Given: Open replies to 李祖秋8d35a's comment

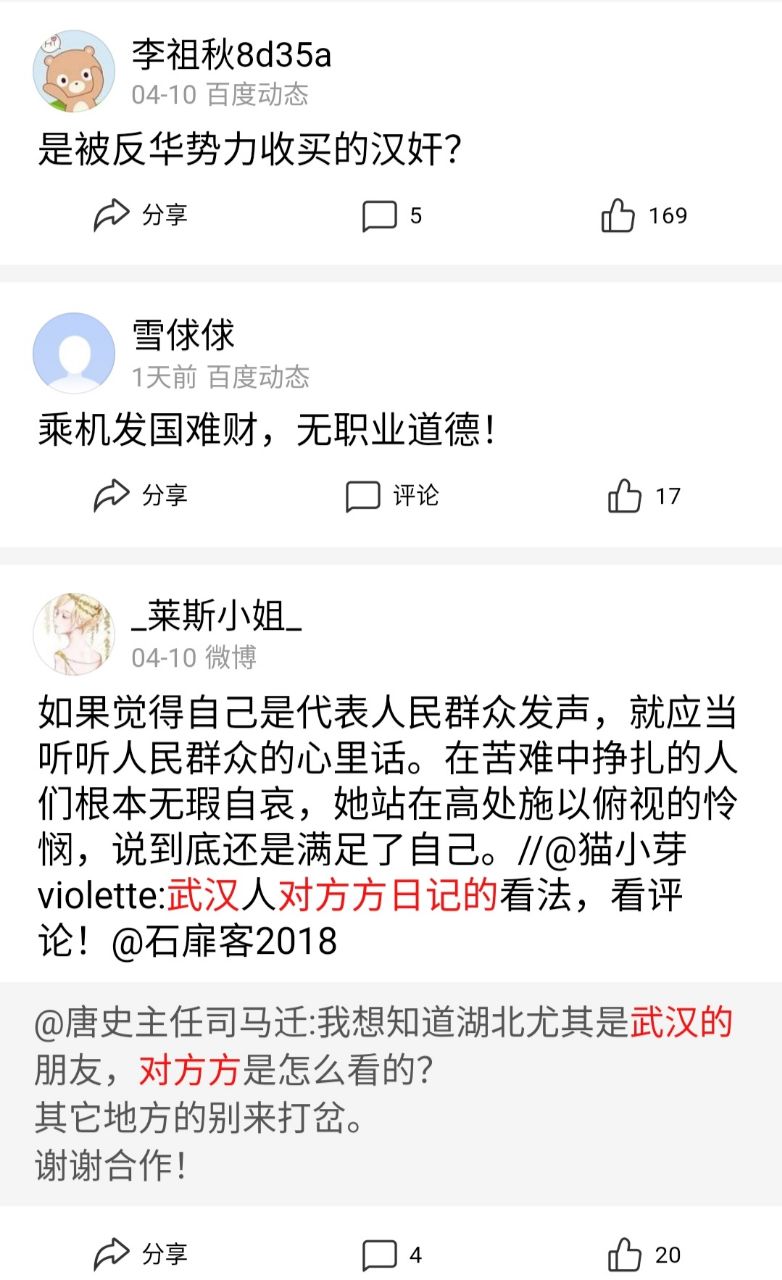Looking at the screenshot, I should tap(391, 215).
